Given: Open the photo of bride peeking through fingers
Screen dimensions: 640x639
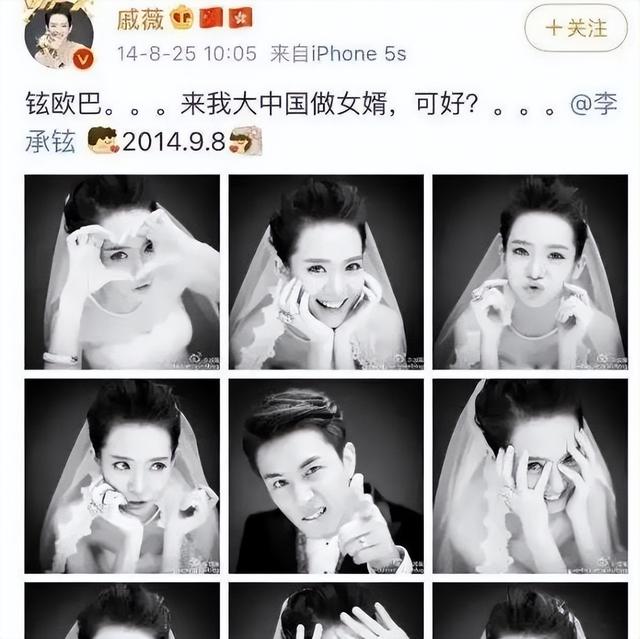Looking at the screenshot, I should (x=529, y=476).
